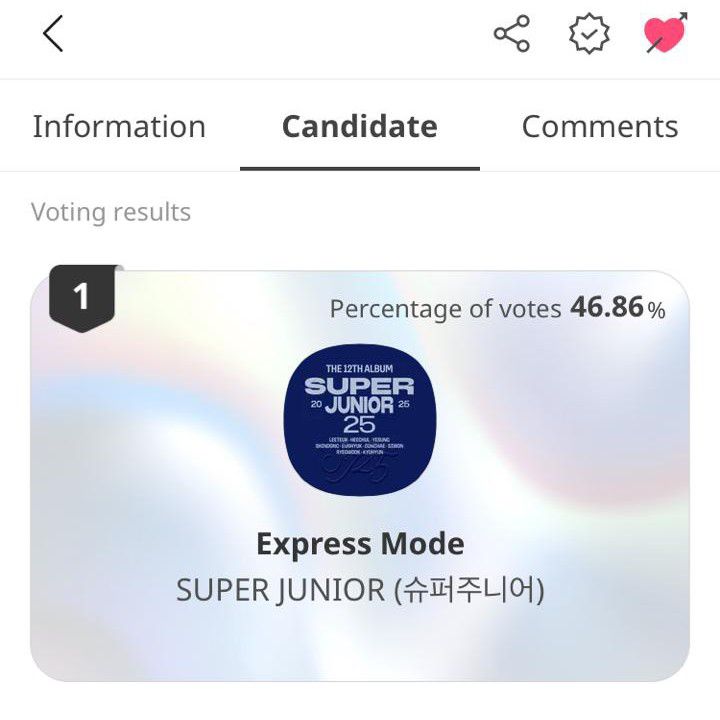This screenshot has width=720, height=720.
Task: Switch to the Information tab
Action: [x=119, y=127]
